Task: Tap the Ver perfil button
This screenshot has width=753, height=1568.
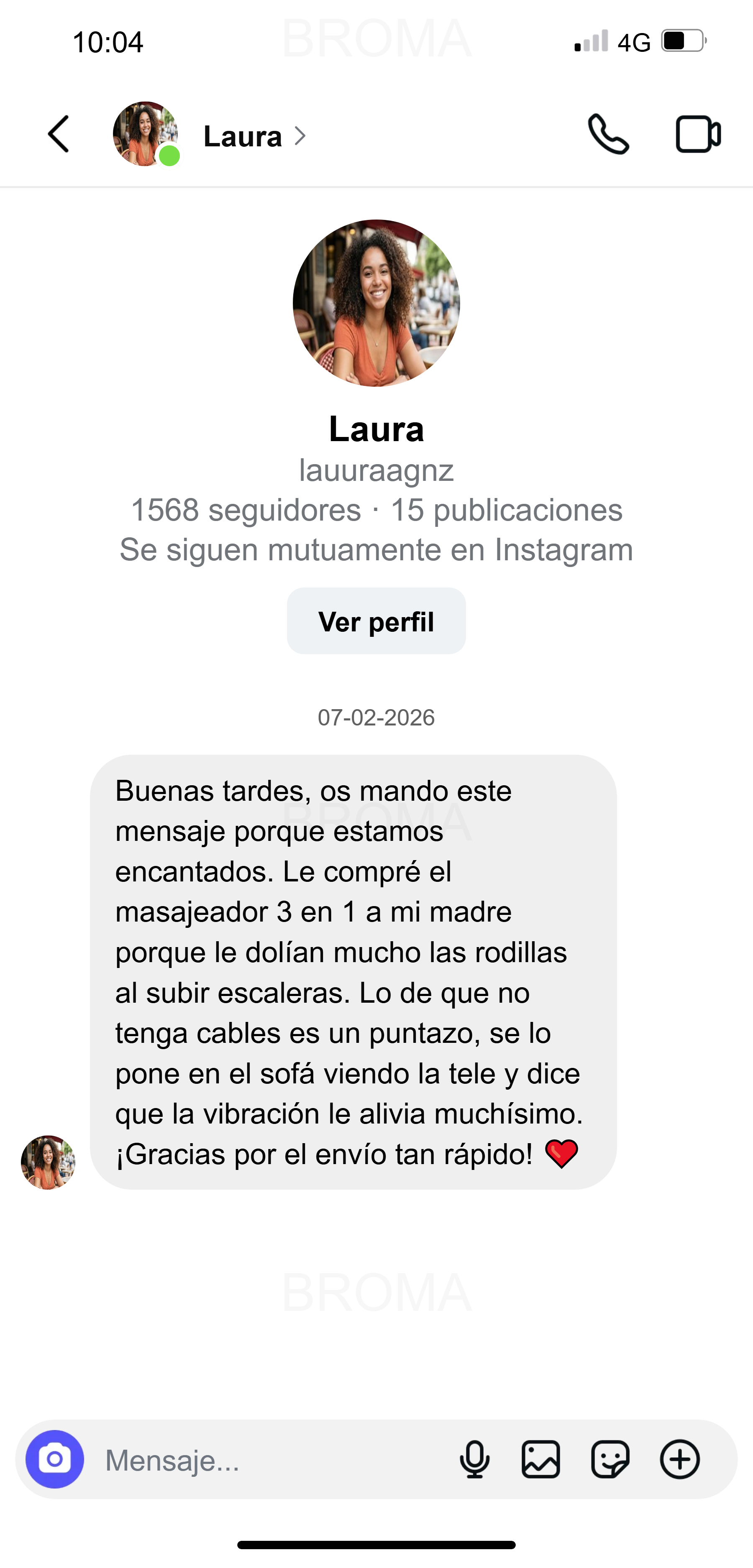Action: [376, 621]
